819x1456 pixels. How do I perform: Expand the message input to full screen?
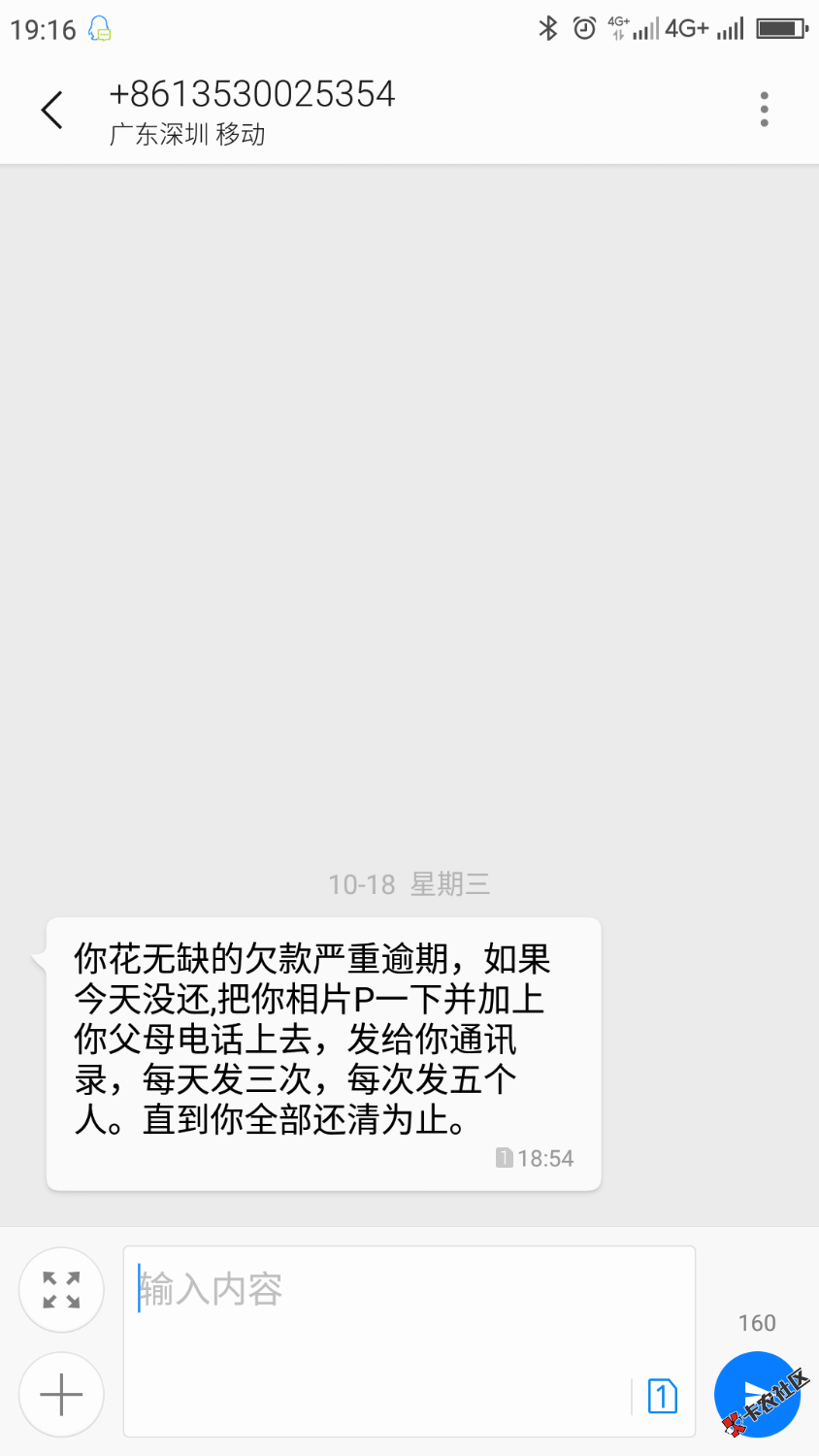[x=61, y=1289]
